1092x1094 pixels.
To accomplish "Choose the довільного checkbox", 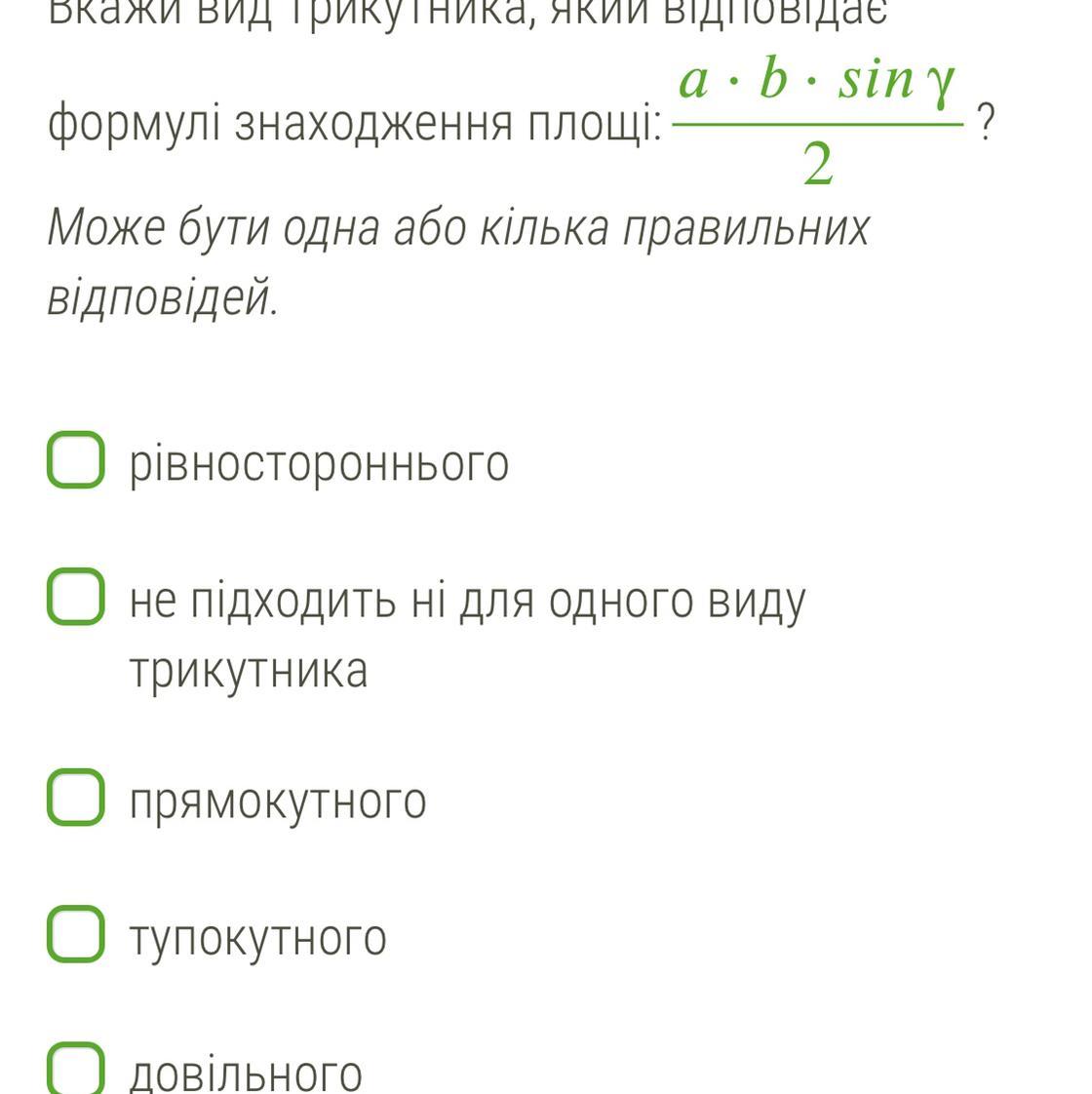I will (76, 1068).
